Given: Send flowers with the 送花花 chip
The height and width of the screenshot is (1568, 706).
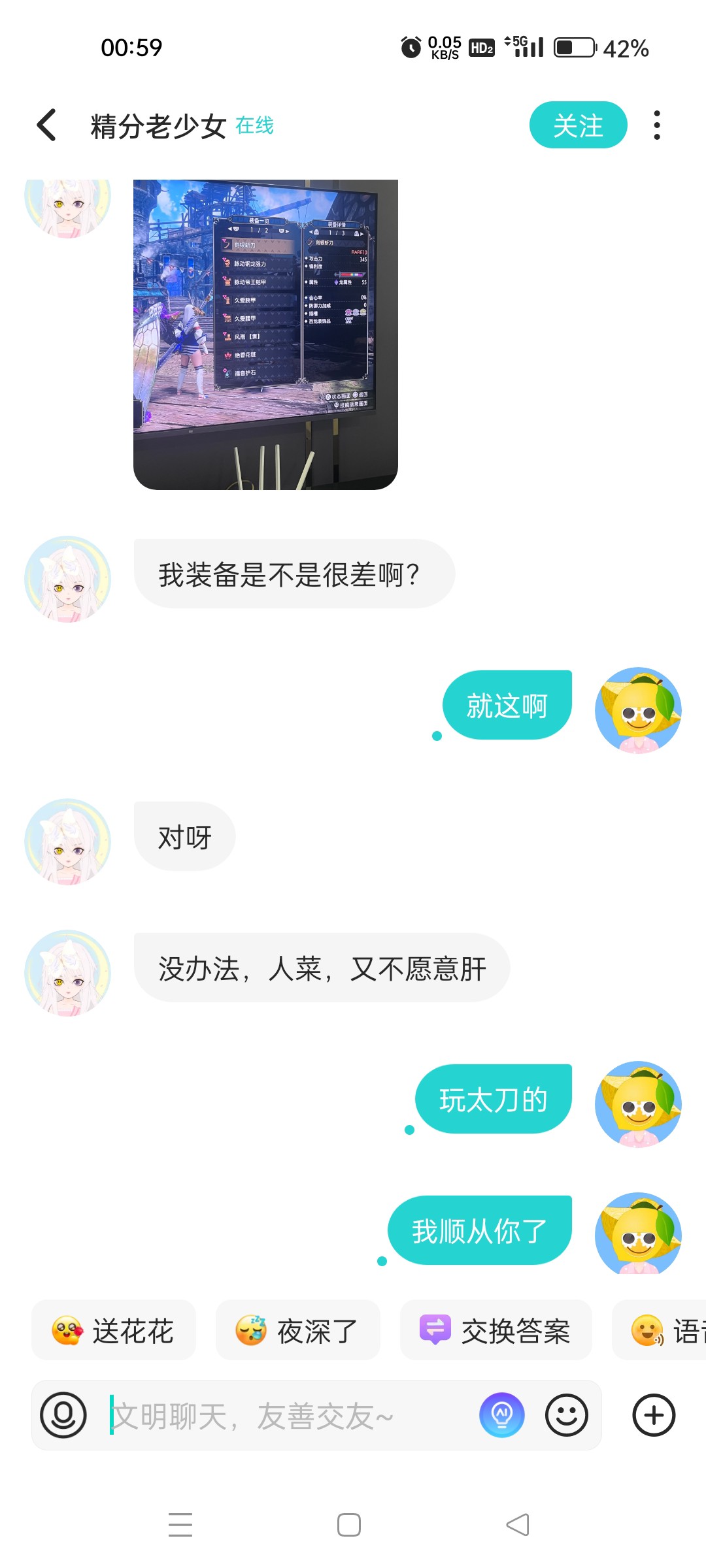Looking at the screenshot, I should (x=114, y=1330).
